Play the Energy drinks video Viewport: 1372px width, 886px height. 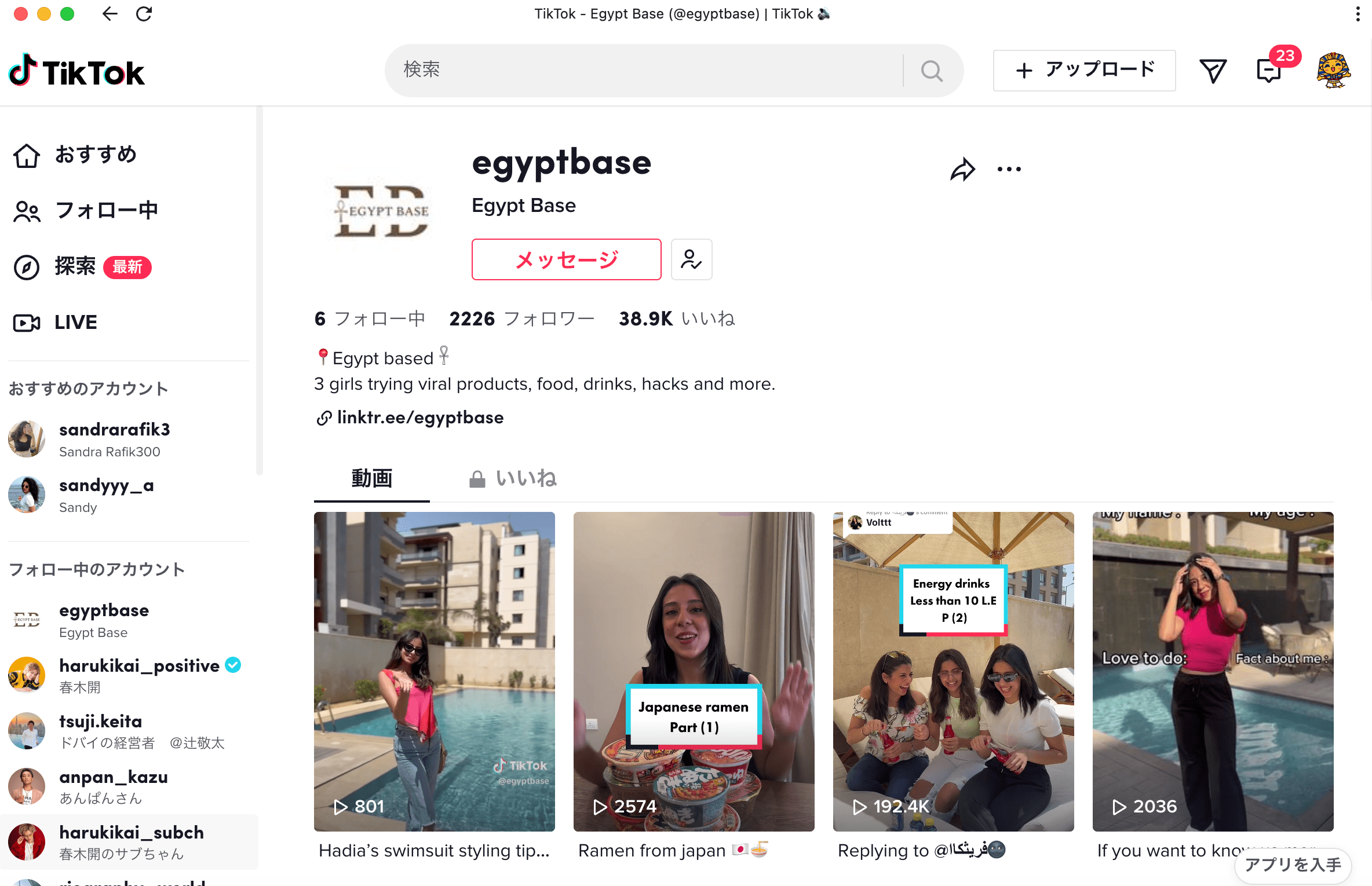tap(953, 671)
